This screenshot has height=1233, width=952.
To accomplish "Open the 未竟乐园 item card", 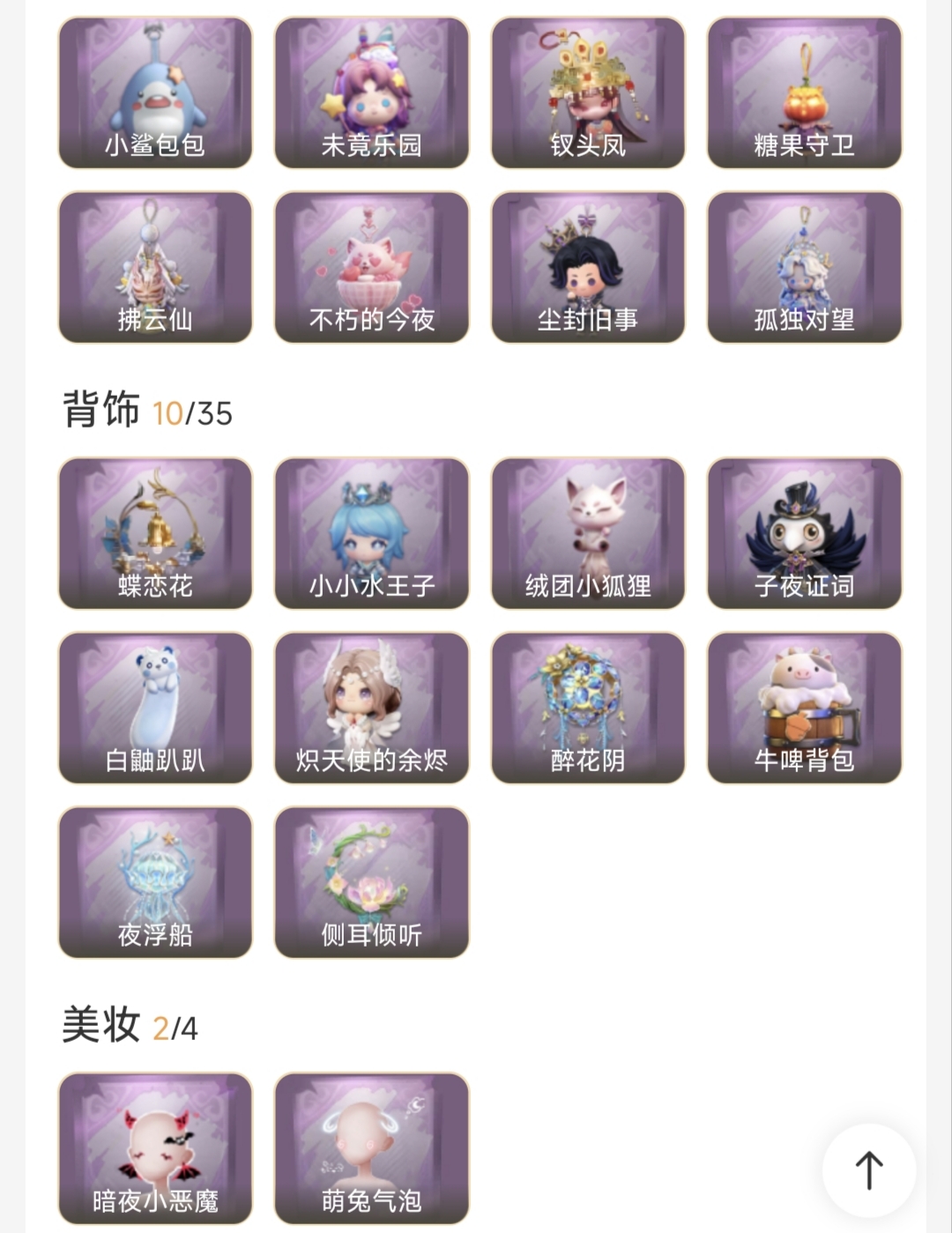I will click(x=371, y=93).
